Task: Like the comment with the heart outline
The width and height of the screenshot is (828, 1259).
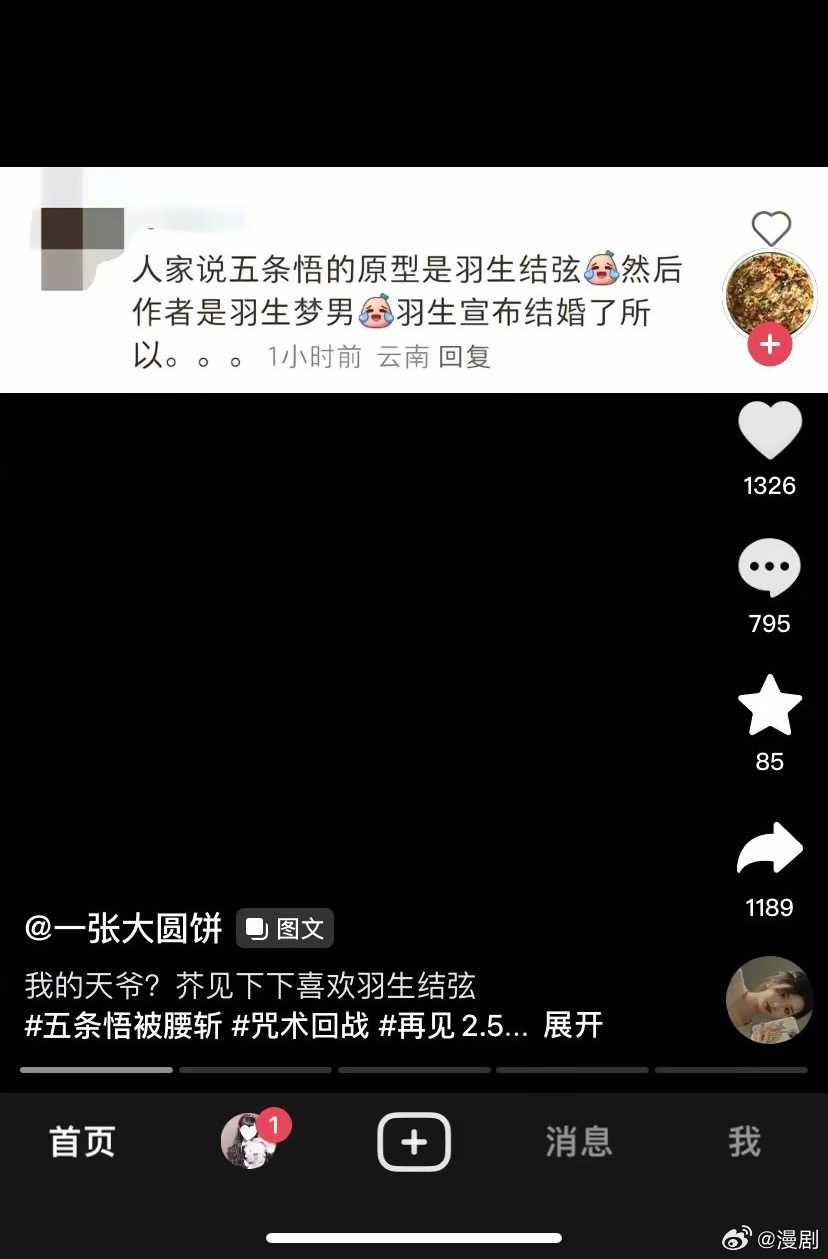Action: click(x=771, y=229)
